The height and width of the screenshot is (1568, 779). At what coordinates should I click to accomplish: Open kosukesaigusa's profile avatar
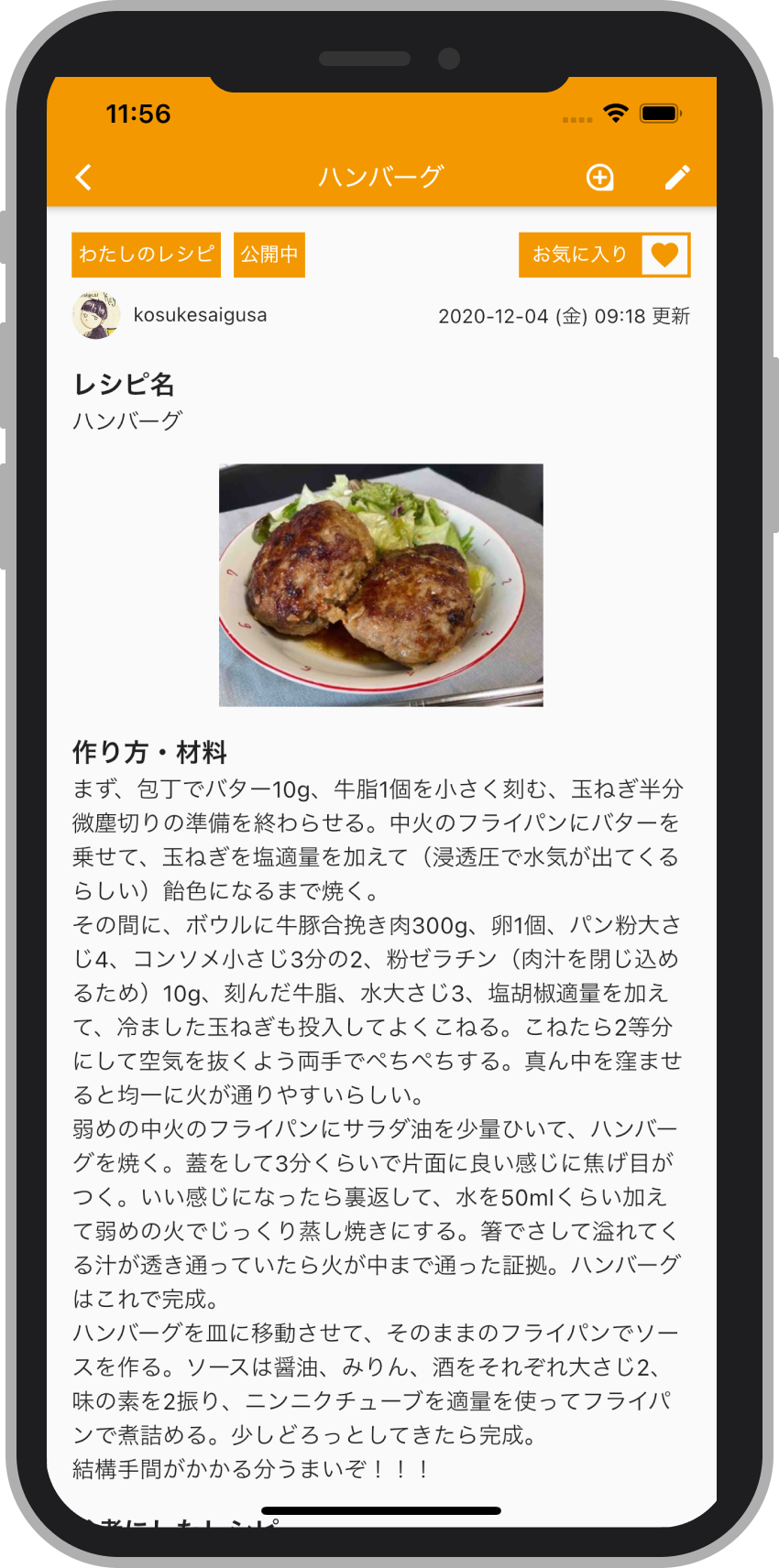point(96,315)
